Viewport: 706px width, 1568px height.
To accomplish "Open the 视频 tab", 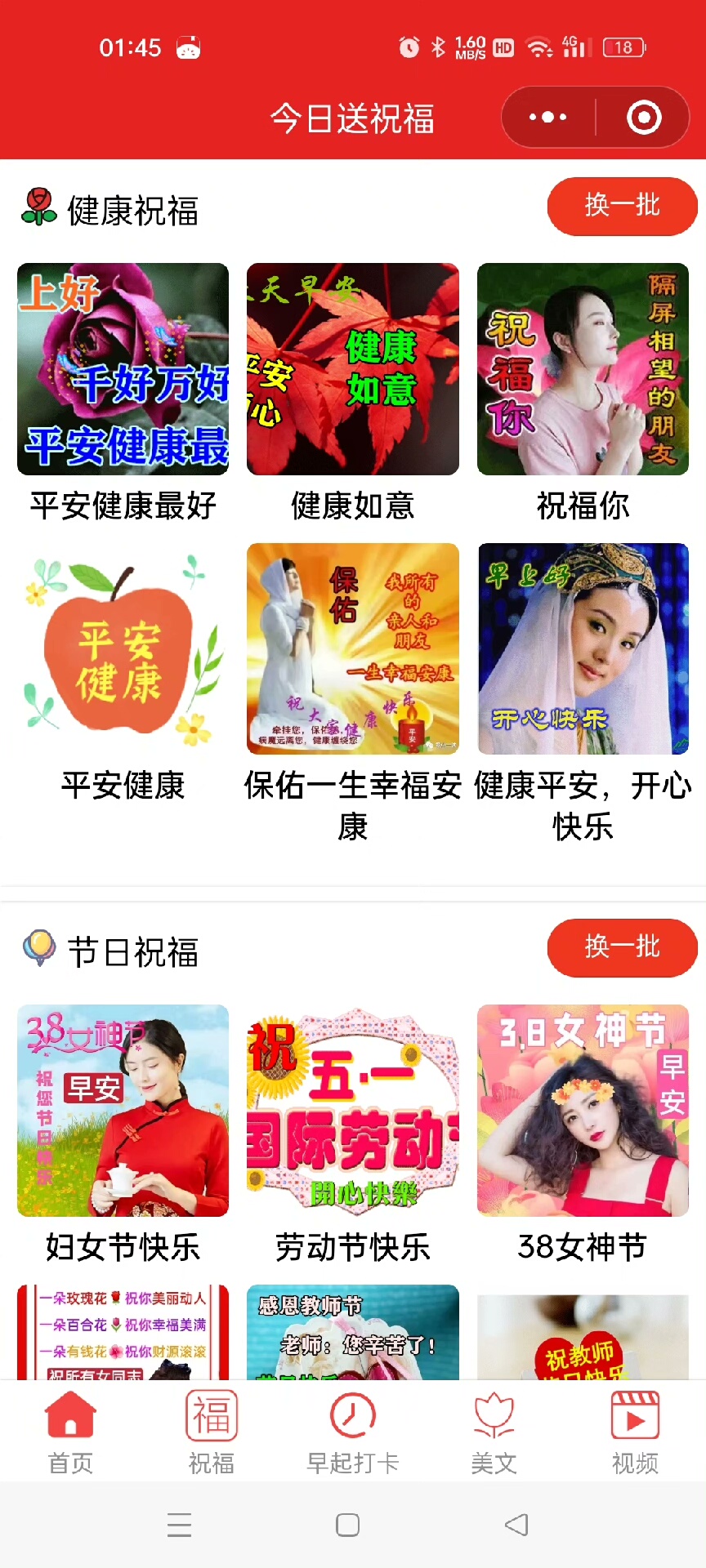I will pos(635,1432).
